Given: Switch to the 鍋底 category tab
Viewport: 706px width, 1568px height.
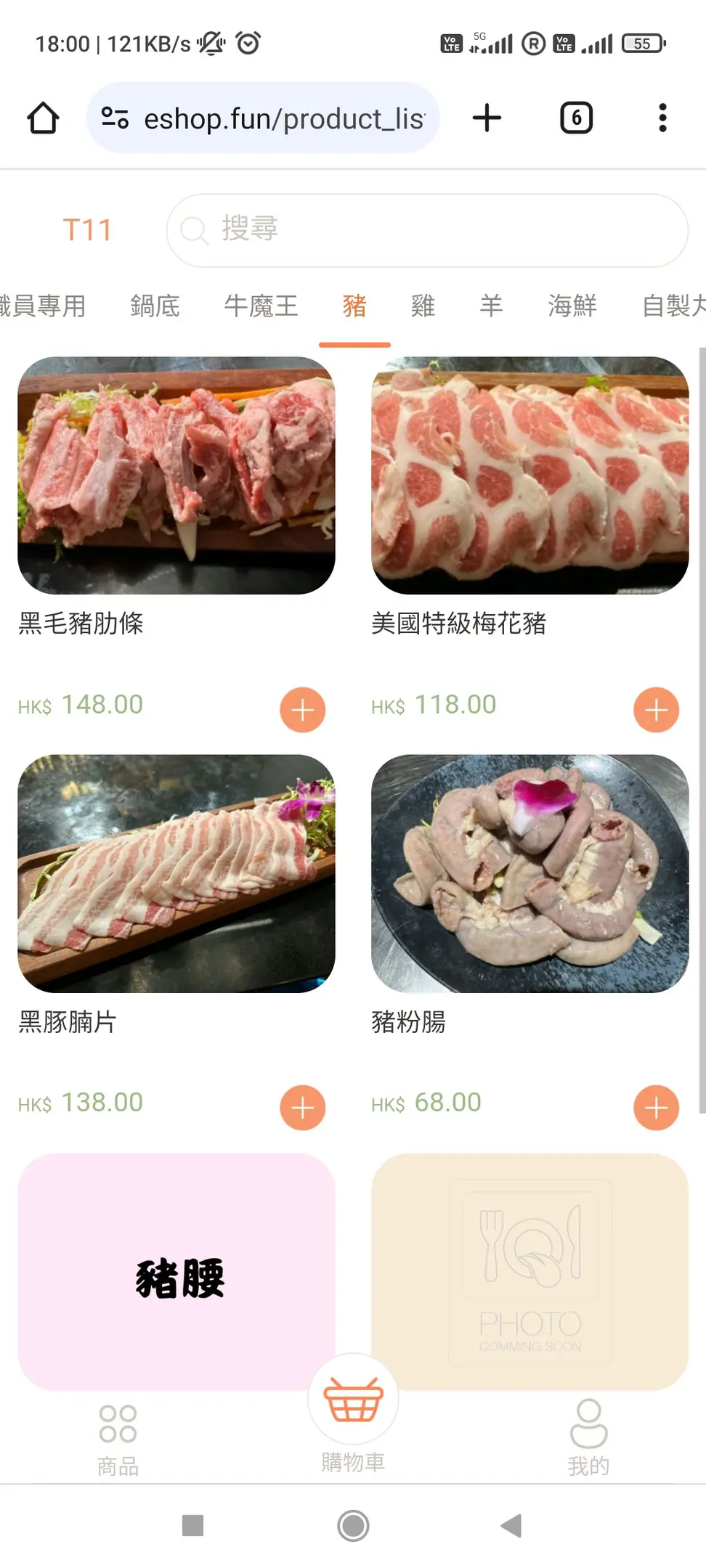Looking at the screenshot, I should [155, 306].
